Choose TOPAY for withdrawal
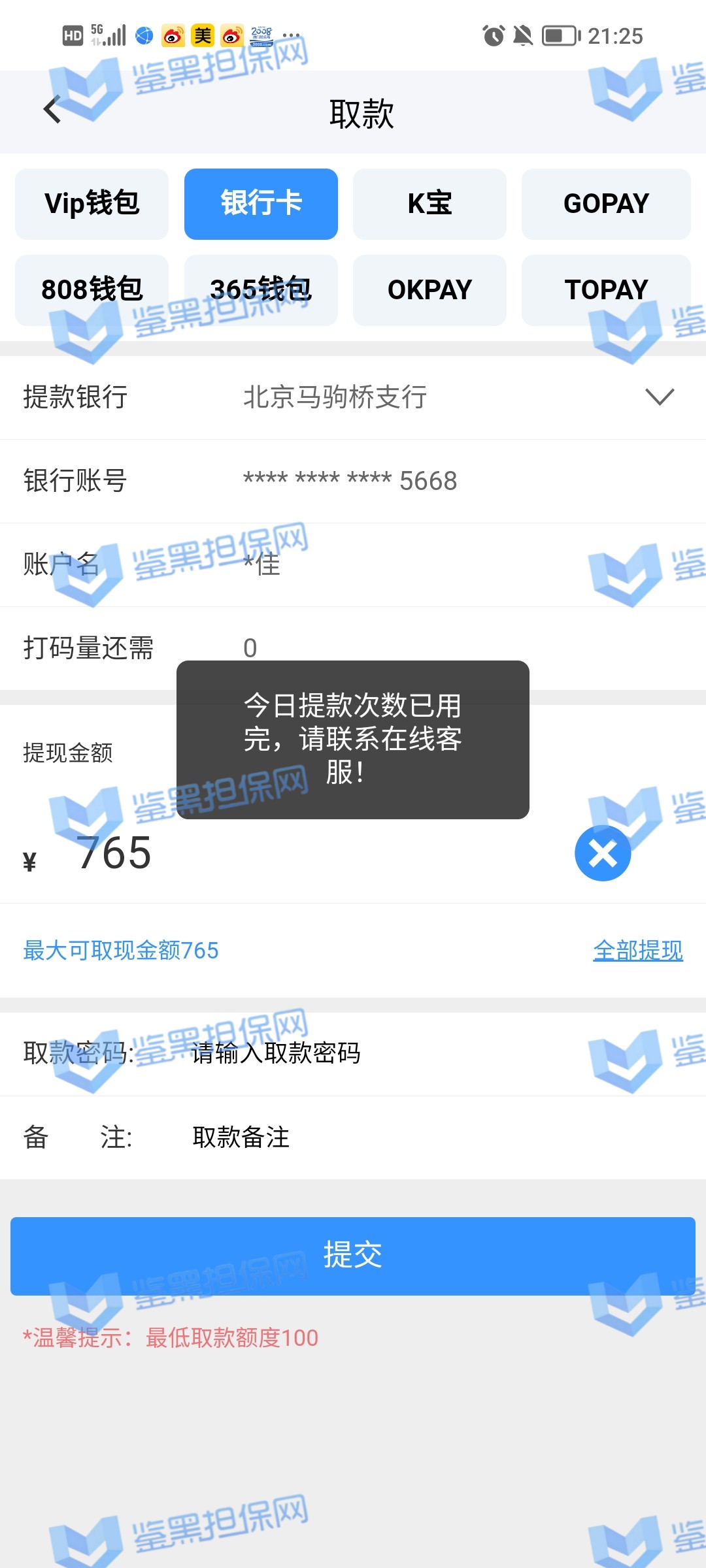Image resolution: width=706 pixels, height=1568 pixels. tap(606, 290)
